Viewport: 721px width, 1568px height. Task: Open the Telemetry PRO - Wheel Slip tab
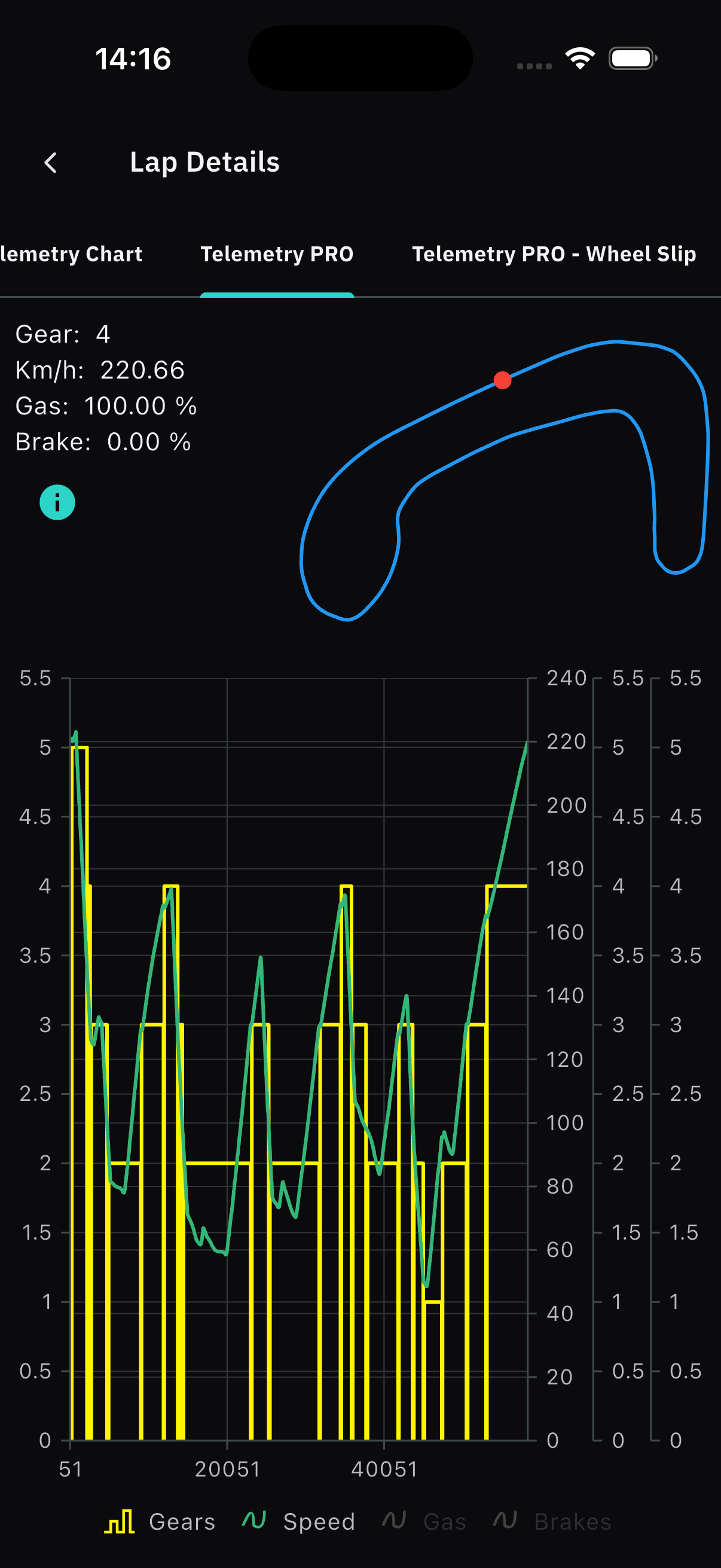pyautogui.click(x=554, y=254)
